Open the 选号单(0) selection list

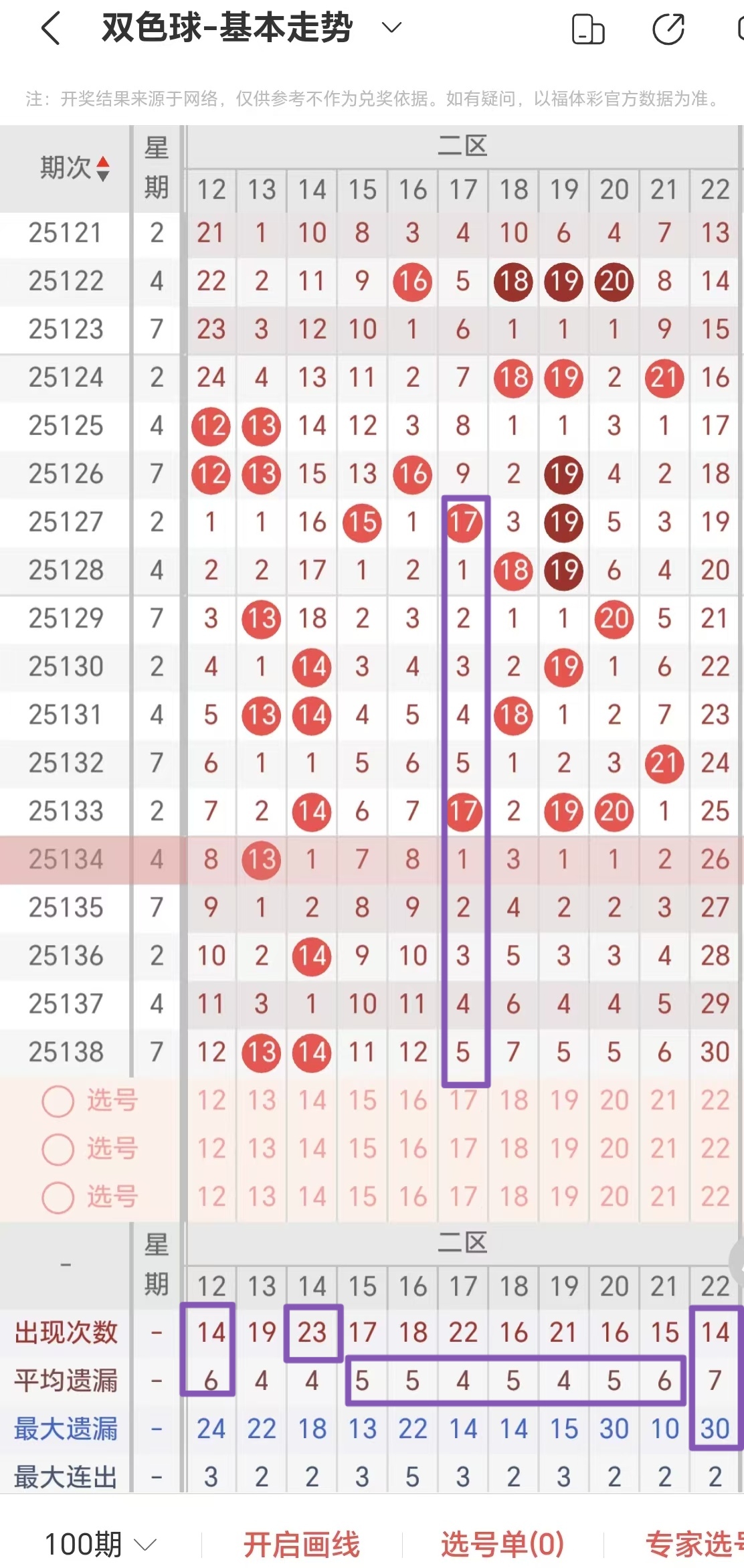pos(502,1544)
